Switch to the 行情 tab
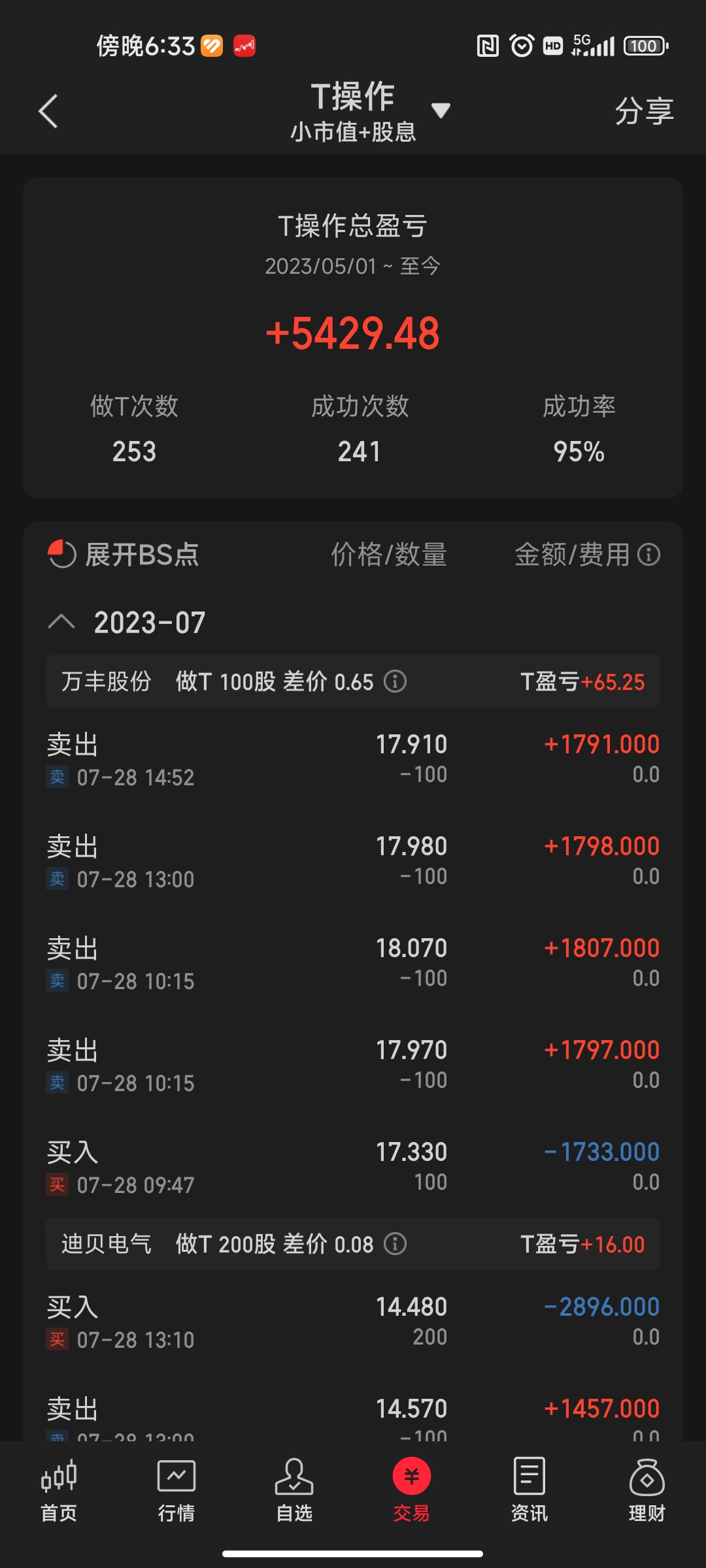The image size is (706, 1568). tap(176, 1489)
